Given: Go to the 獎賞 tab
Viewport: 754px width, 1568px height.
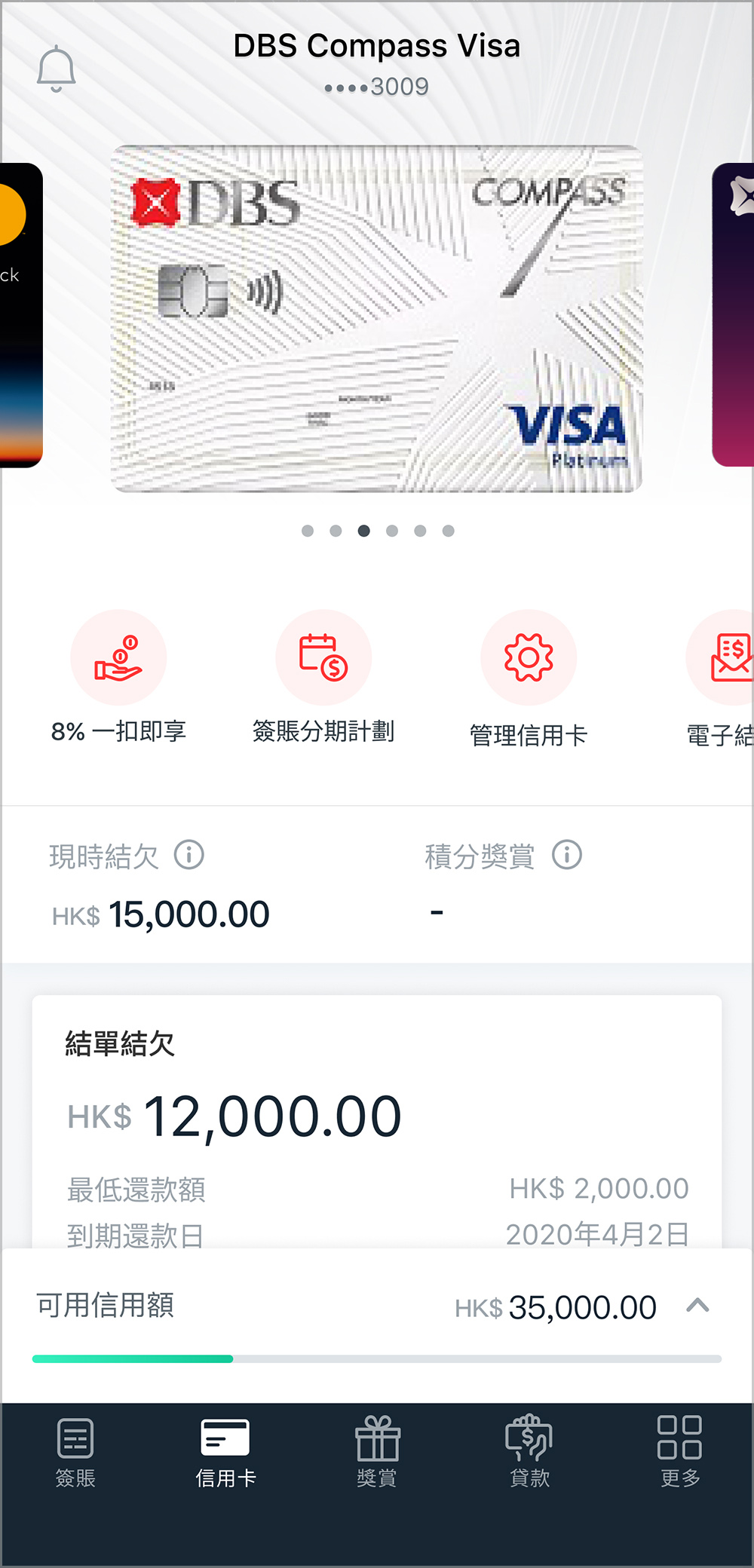Looking at the screenshot, I should 377,1451.
